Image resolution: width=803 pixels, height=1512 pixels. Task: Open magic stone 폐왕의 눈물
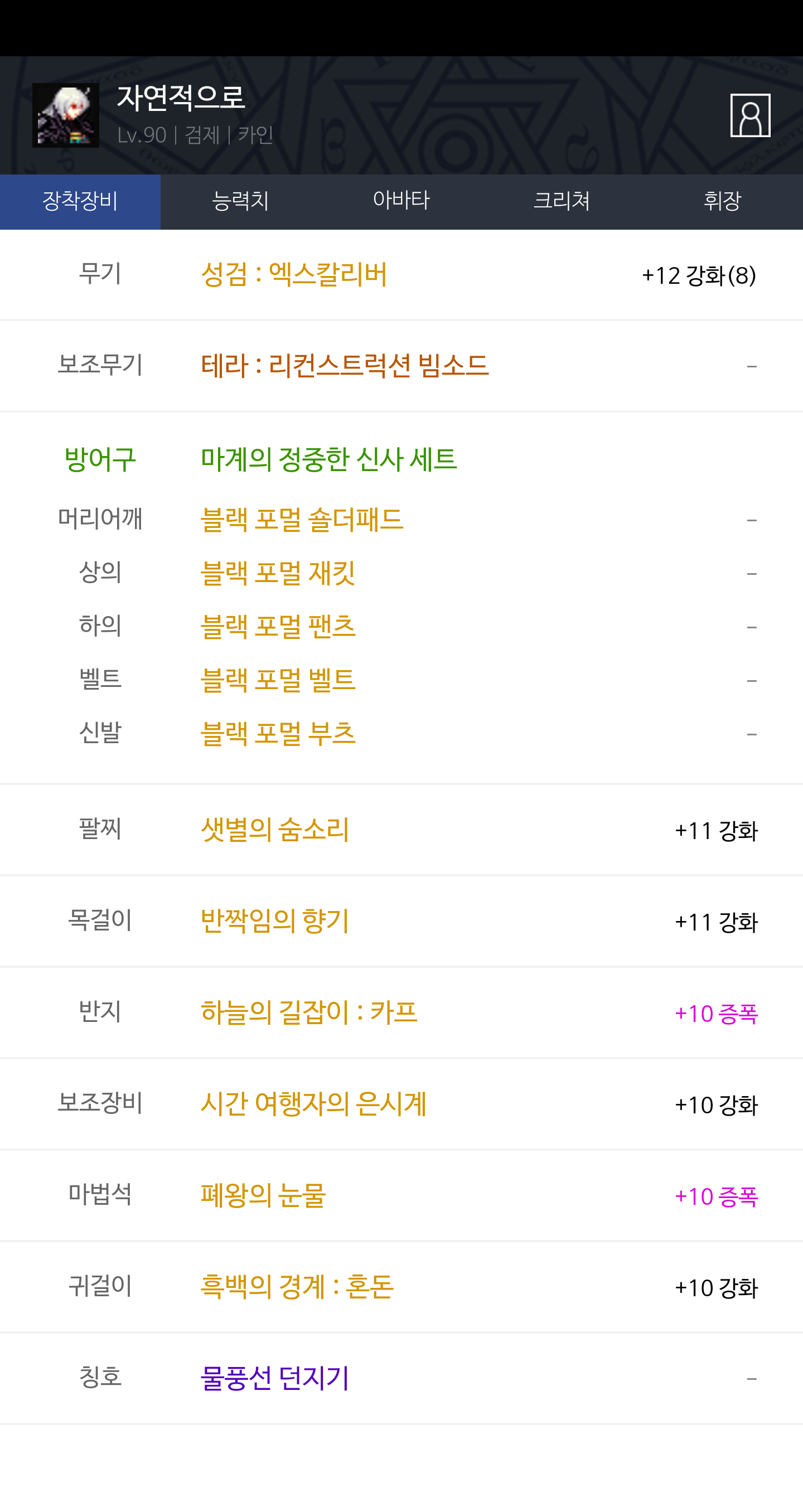click(401, 1196)
